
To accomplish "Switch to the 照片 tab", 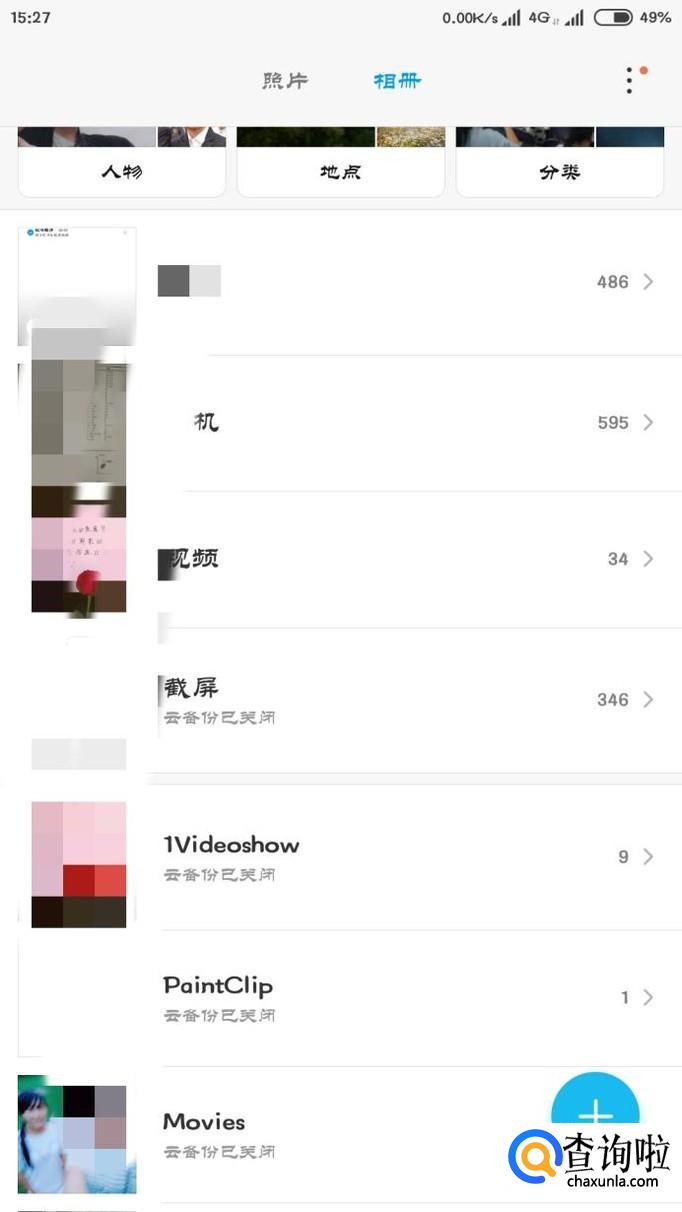I will [285, 80].
